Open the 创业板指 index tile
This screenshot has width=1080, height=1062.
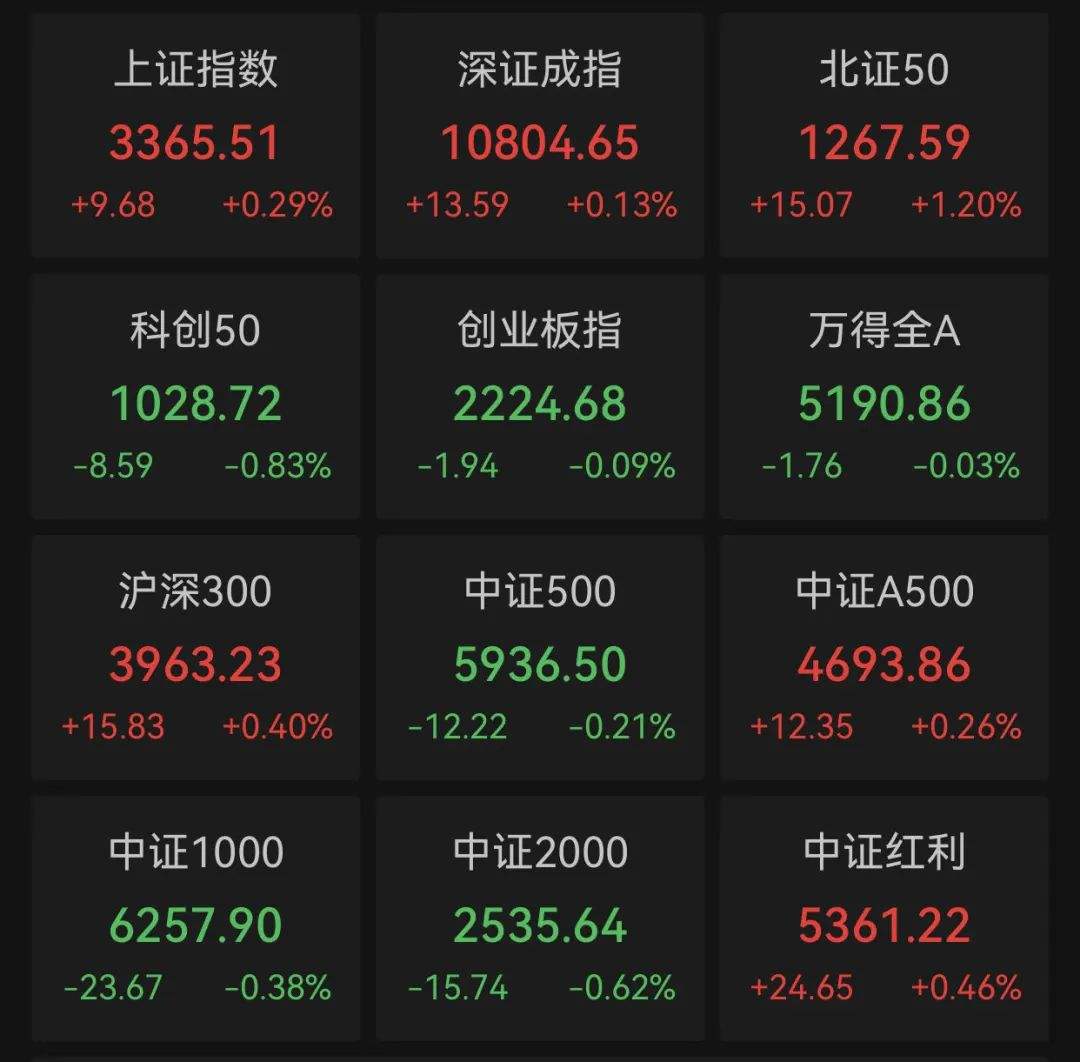(540, 397)
